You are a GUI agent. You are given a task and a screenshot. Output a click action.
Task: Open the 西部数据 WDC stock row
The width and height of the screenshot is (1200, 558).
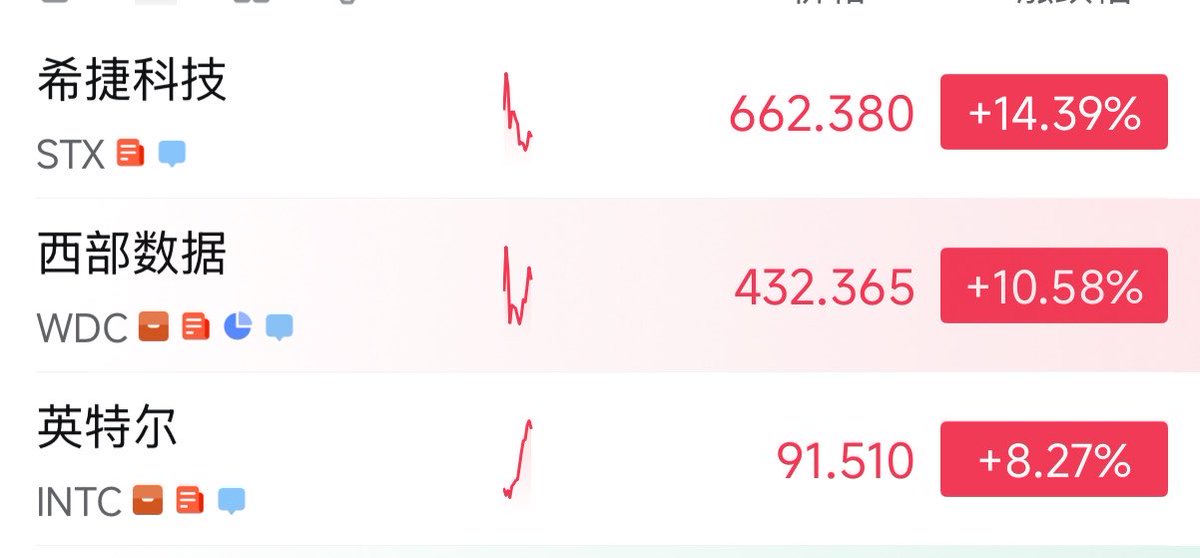600,285
